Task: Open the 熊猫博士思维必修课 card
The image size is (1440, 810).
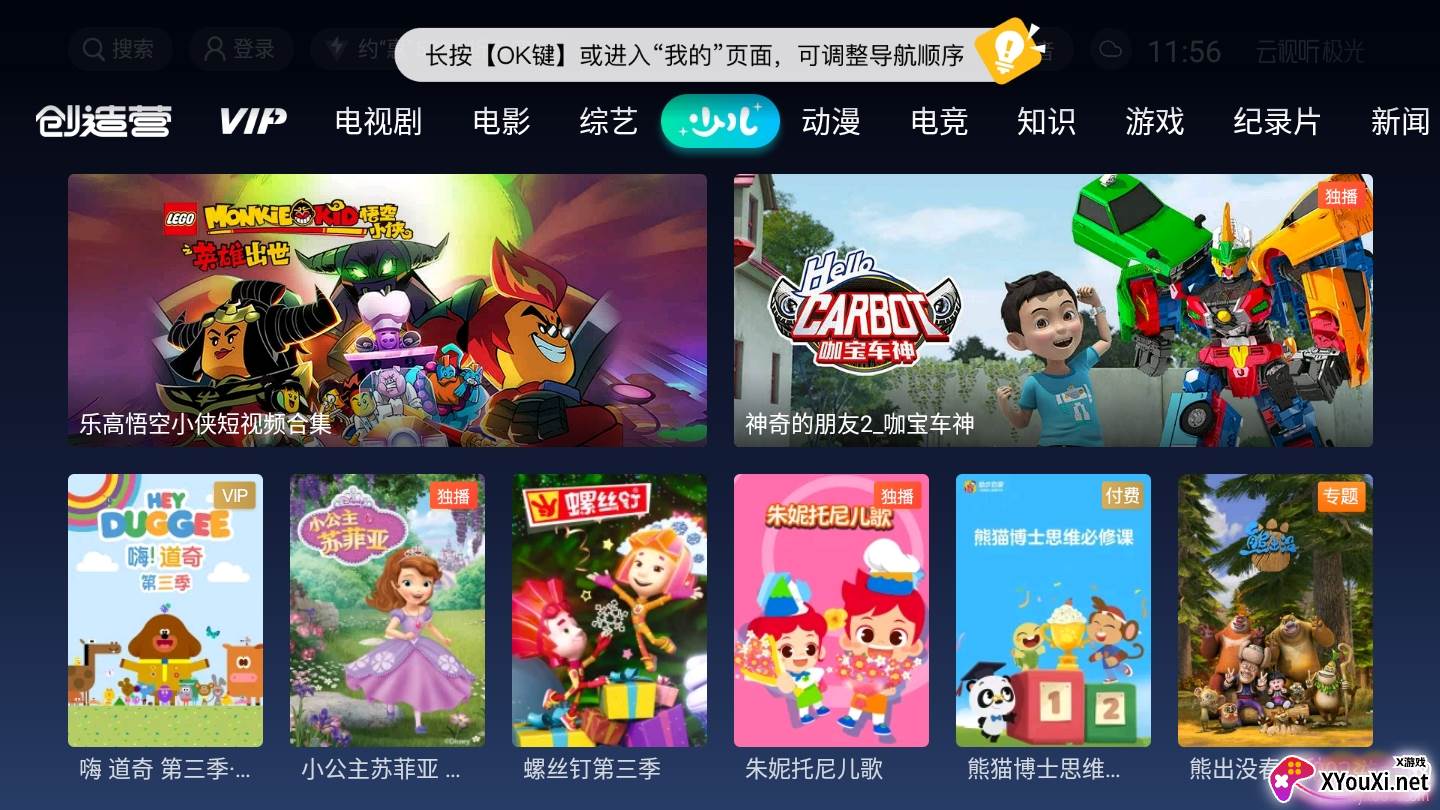Action: [1053, 610]
